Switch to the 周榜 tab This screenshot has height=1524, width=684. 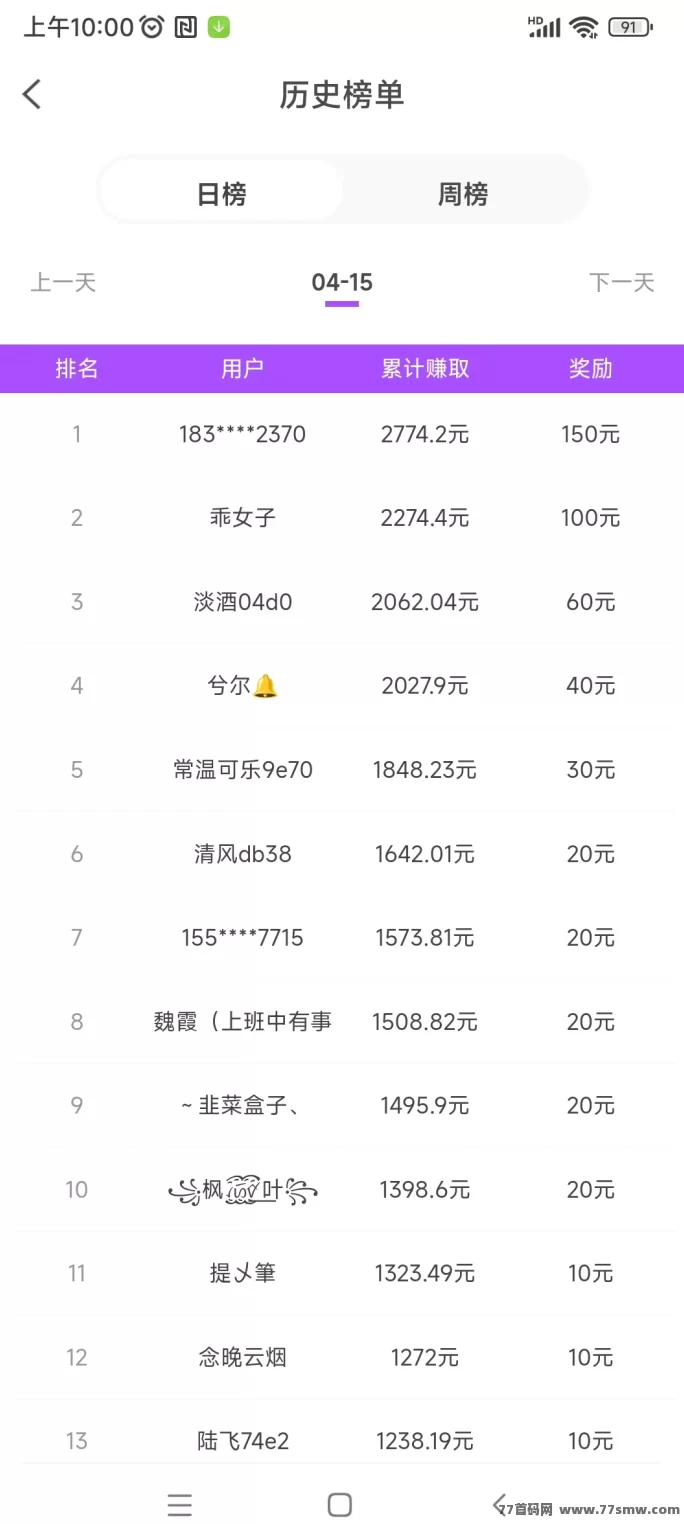point(463,193)
